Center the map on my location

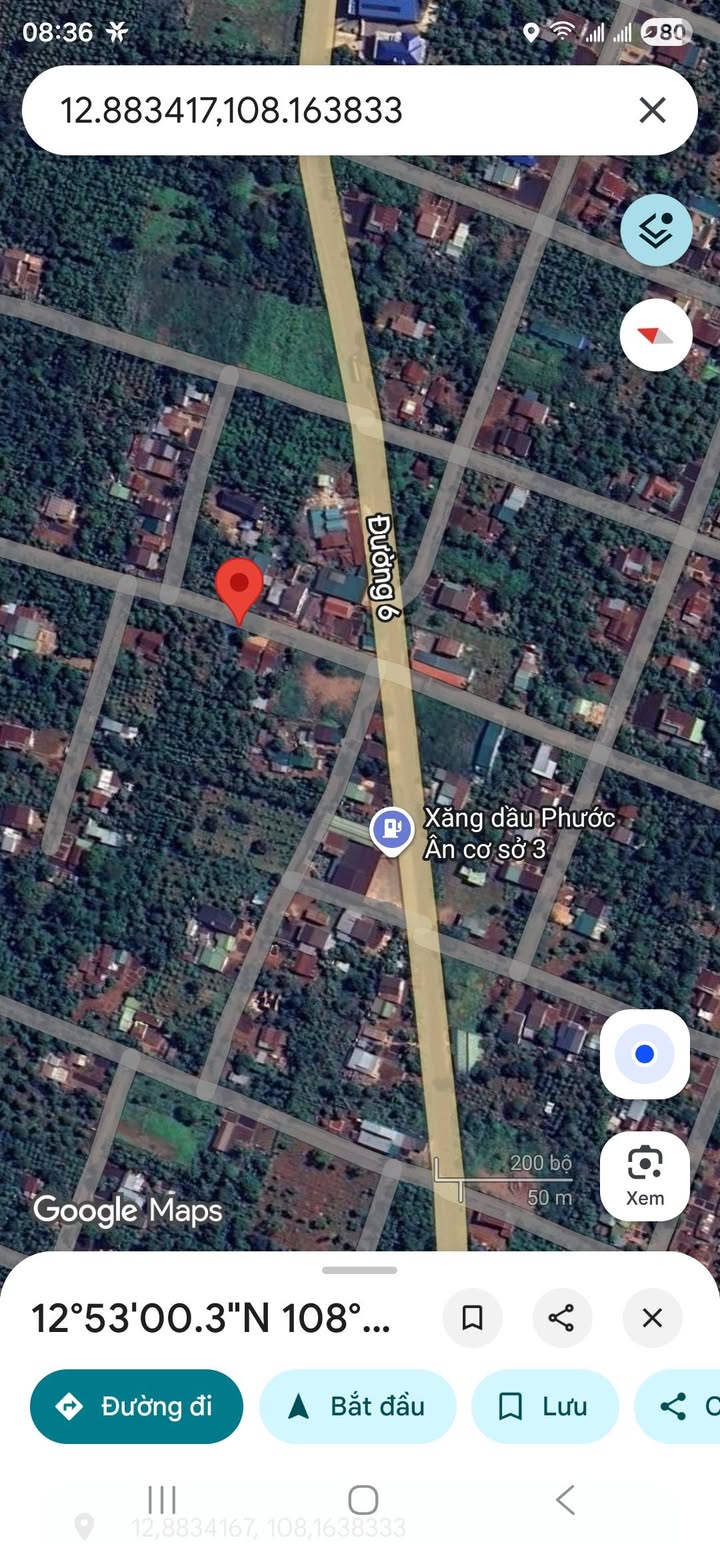[x=645, y=1054]
